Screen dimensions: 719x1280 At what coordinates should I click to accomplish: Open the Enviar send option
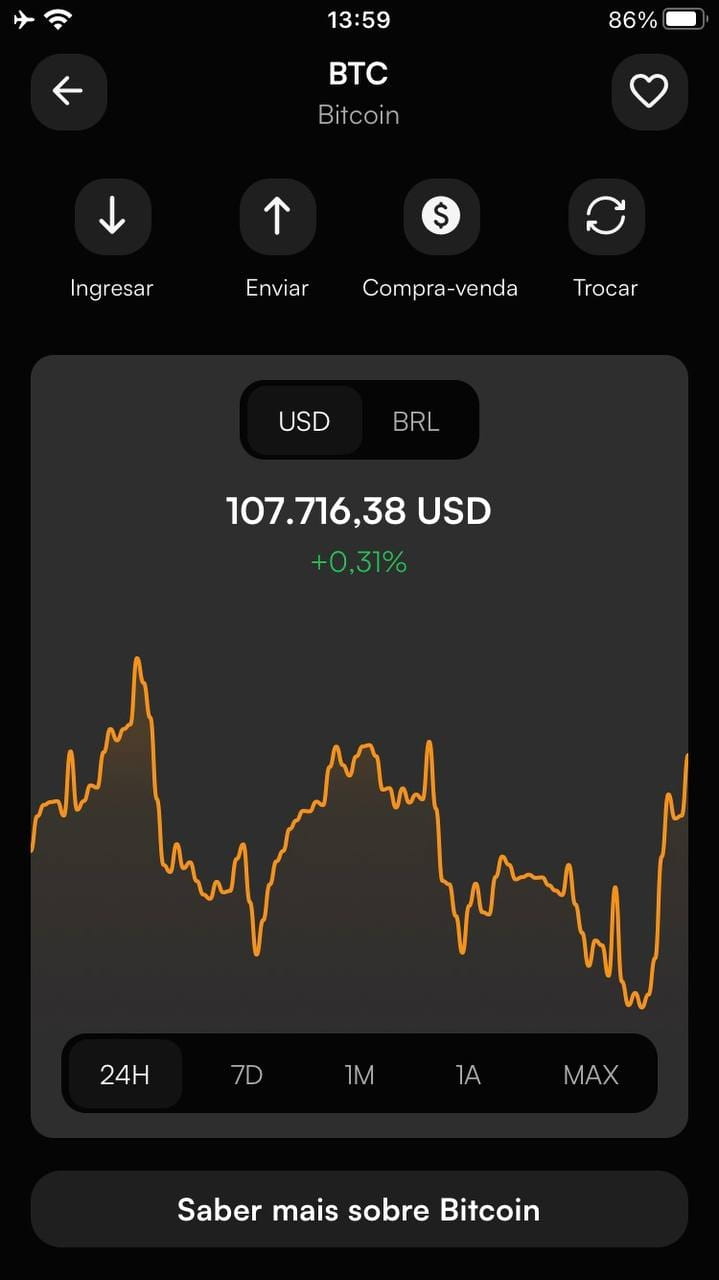[277, 217]
